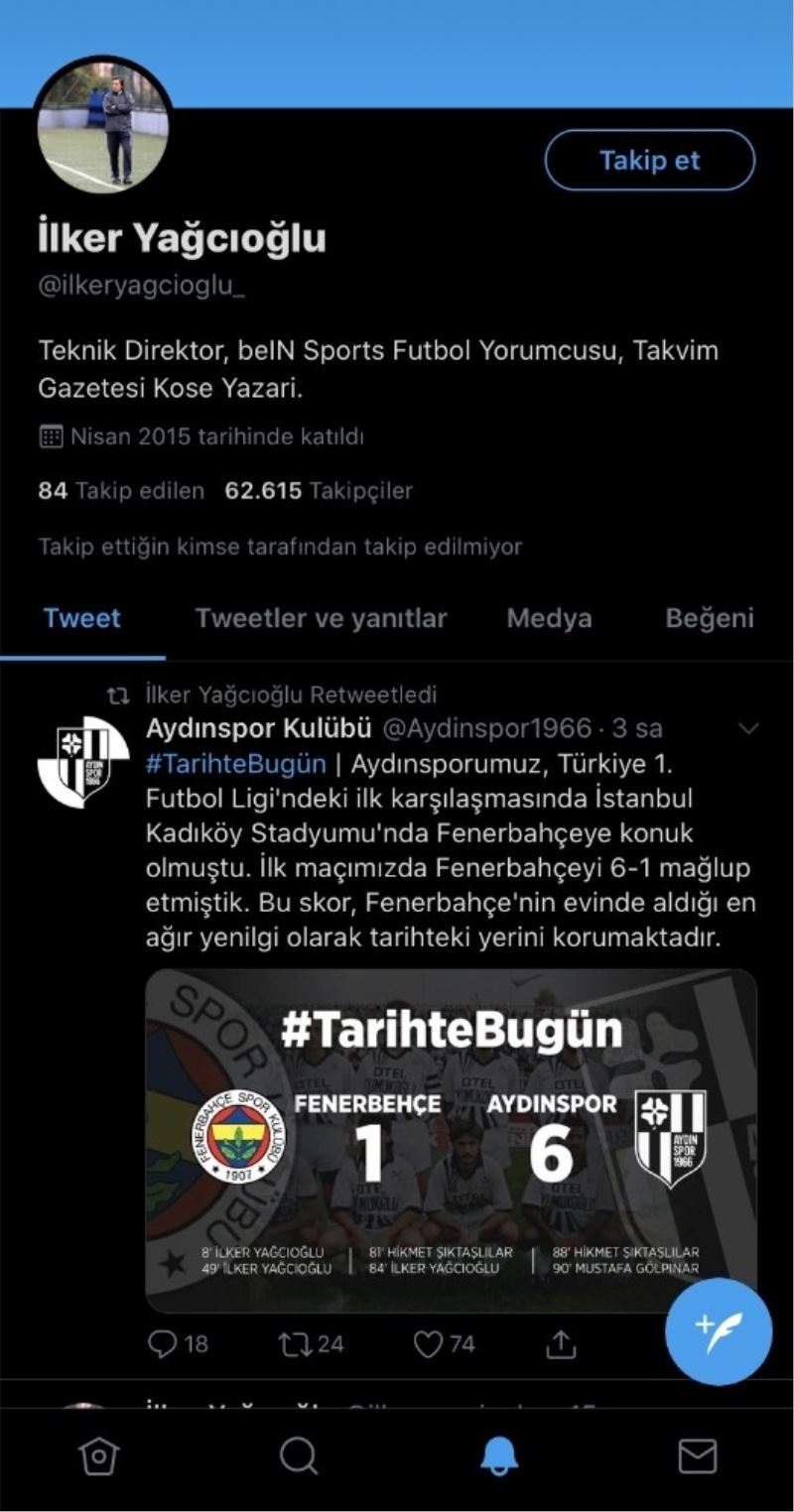Like the Aydınspor Kulübü tweet
This screenshot has height=1512, width=794.
click(x=444, y=1344)
